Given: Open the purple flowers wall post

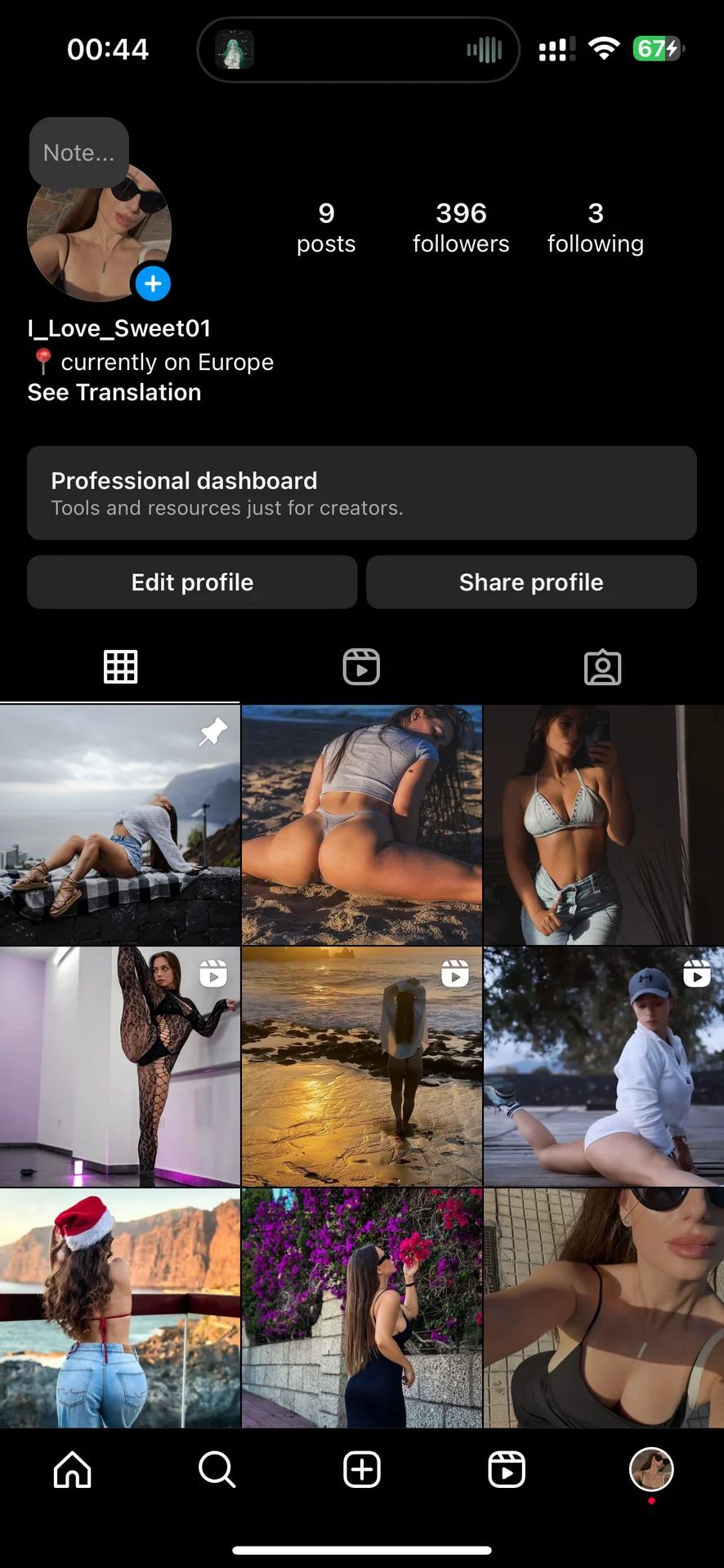Looking at the screenshot, I should point(361,1308).
